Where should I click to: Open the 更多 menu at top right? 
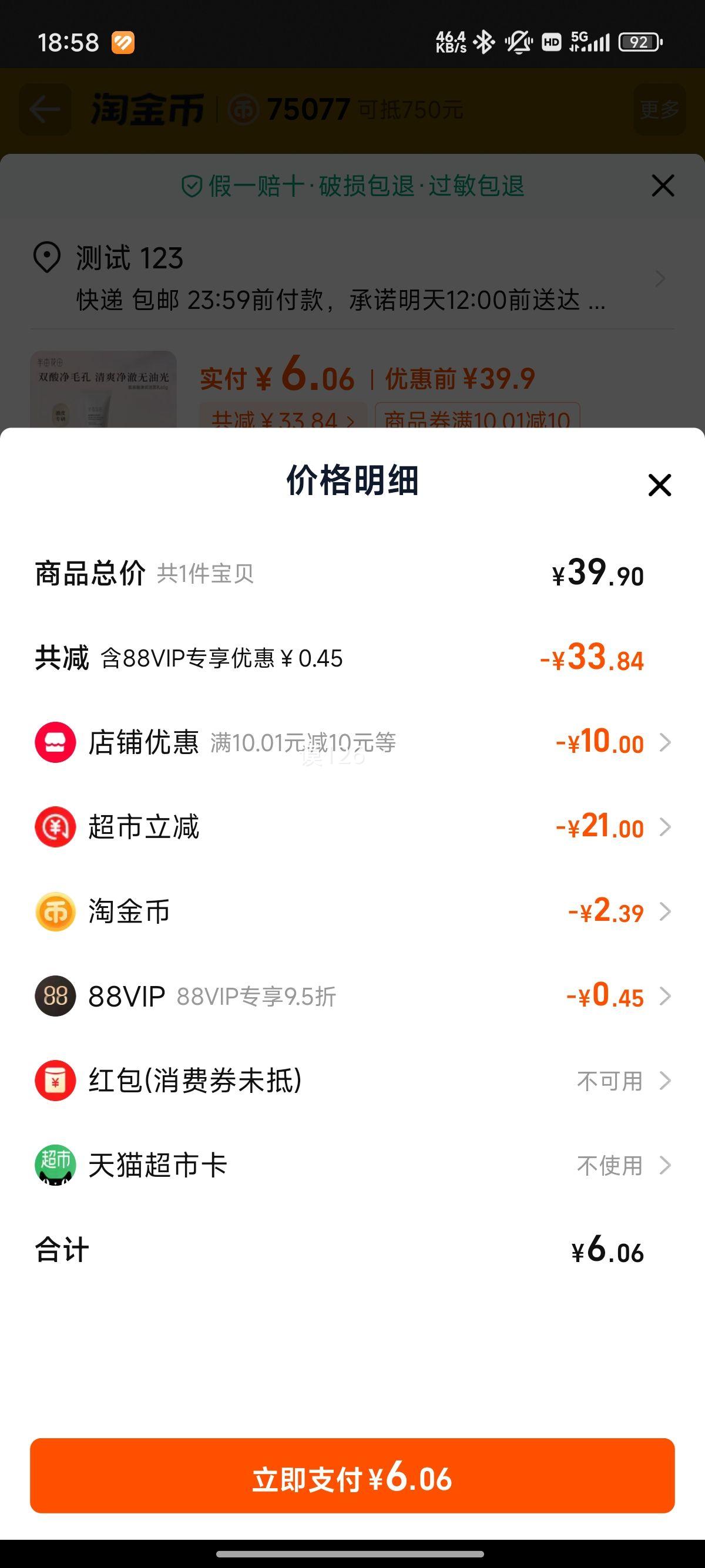pos(659,110)
